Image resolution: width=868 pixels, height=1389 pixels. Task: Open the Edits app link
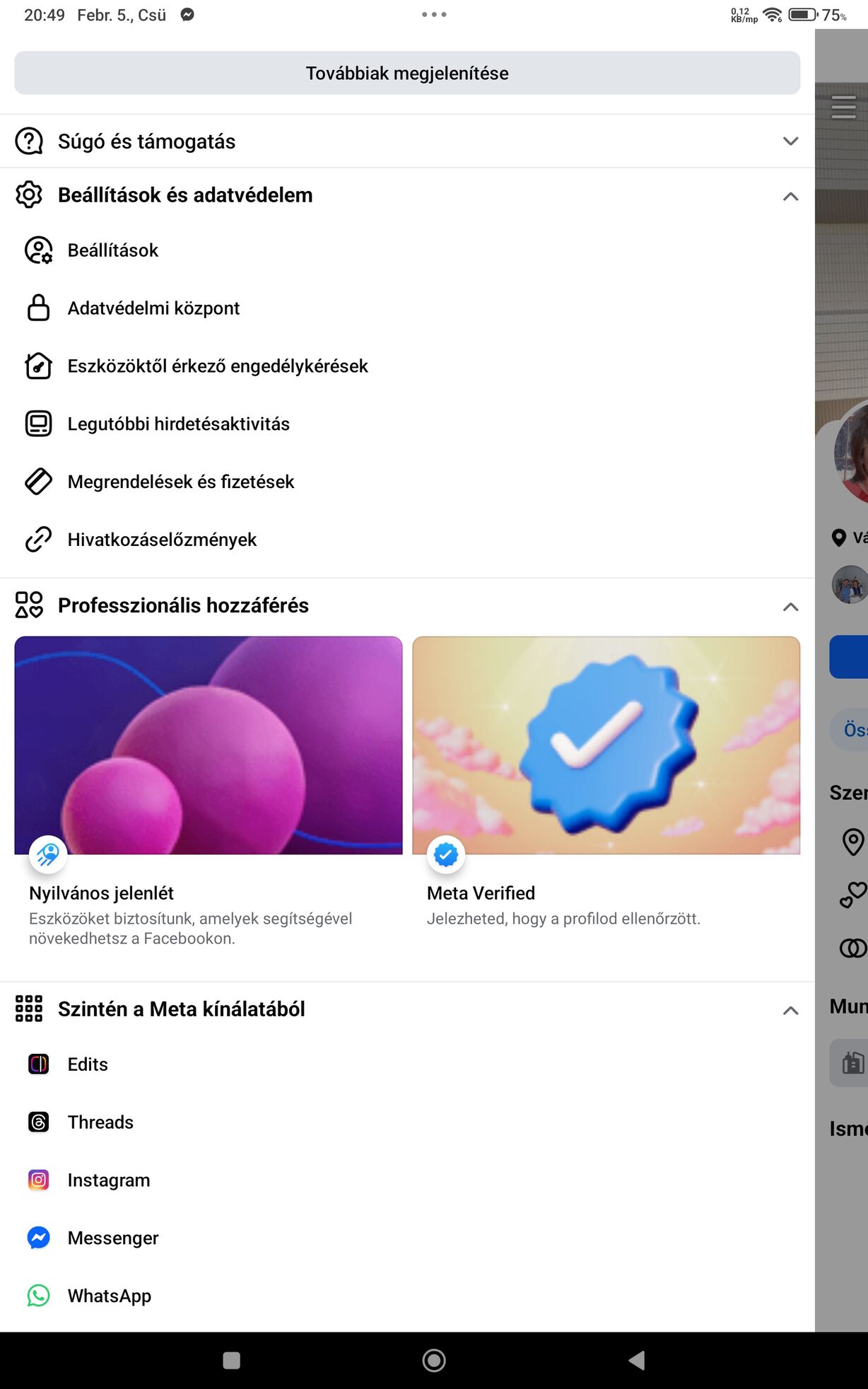88,1064
